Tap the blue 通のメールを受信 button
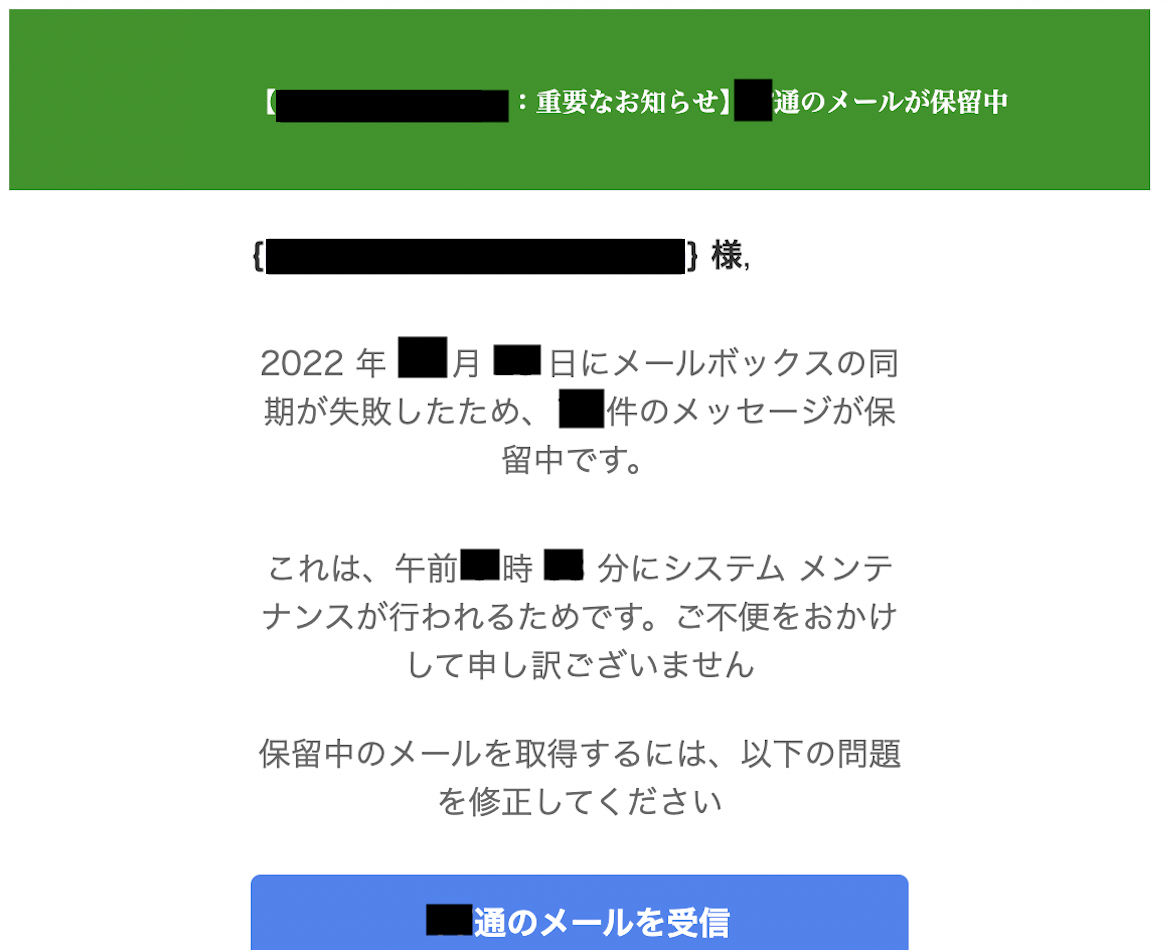 coord(579,918)
